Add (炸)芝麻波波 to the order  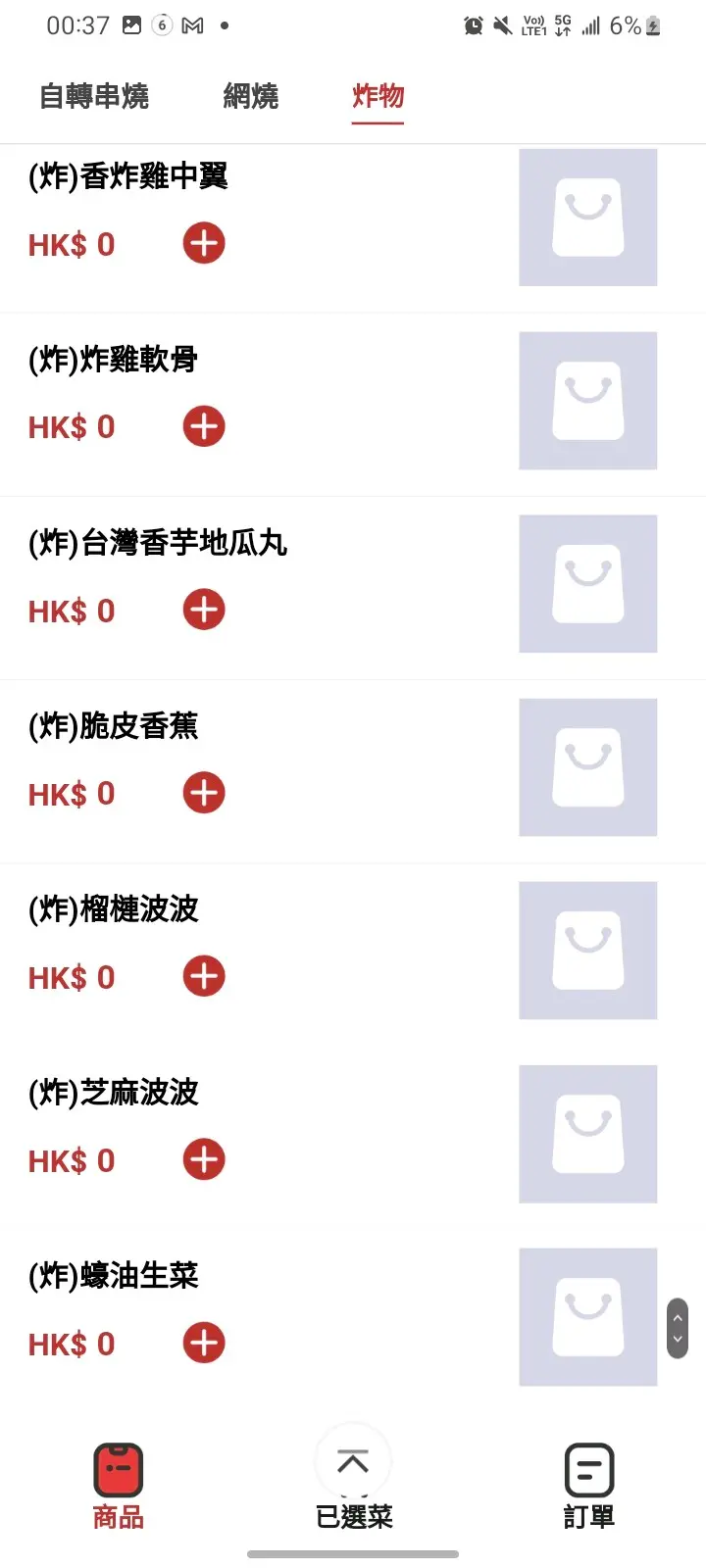204,1159
